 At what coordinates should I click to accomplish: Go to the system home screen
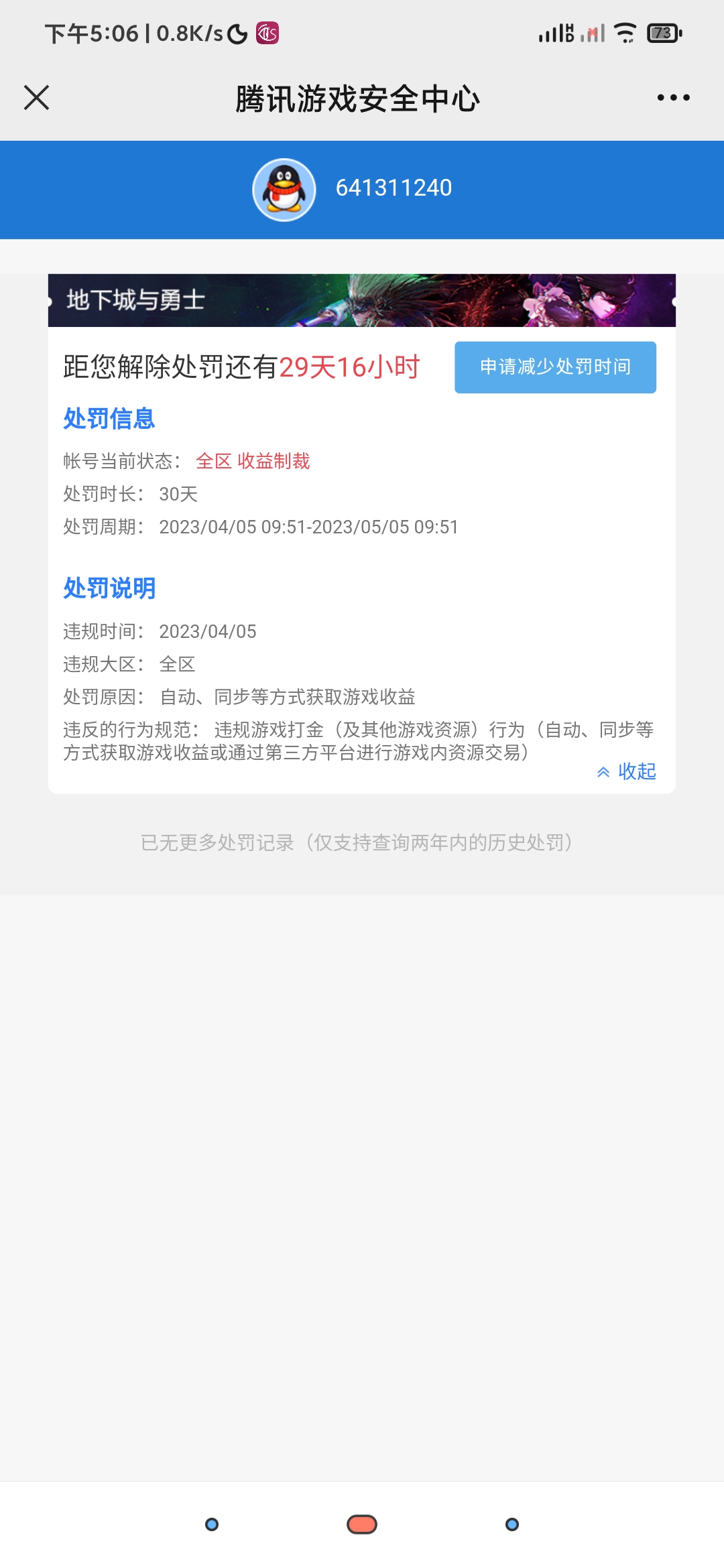(361, 1524)
